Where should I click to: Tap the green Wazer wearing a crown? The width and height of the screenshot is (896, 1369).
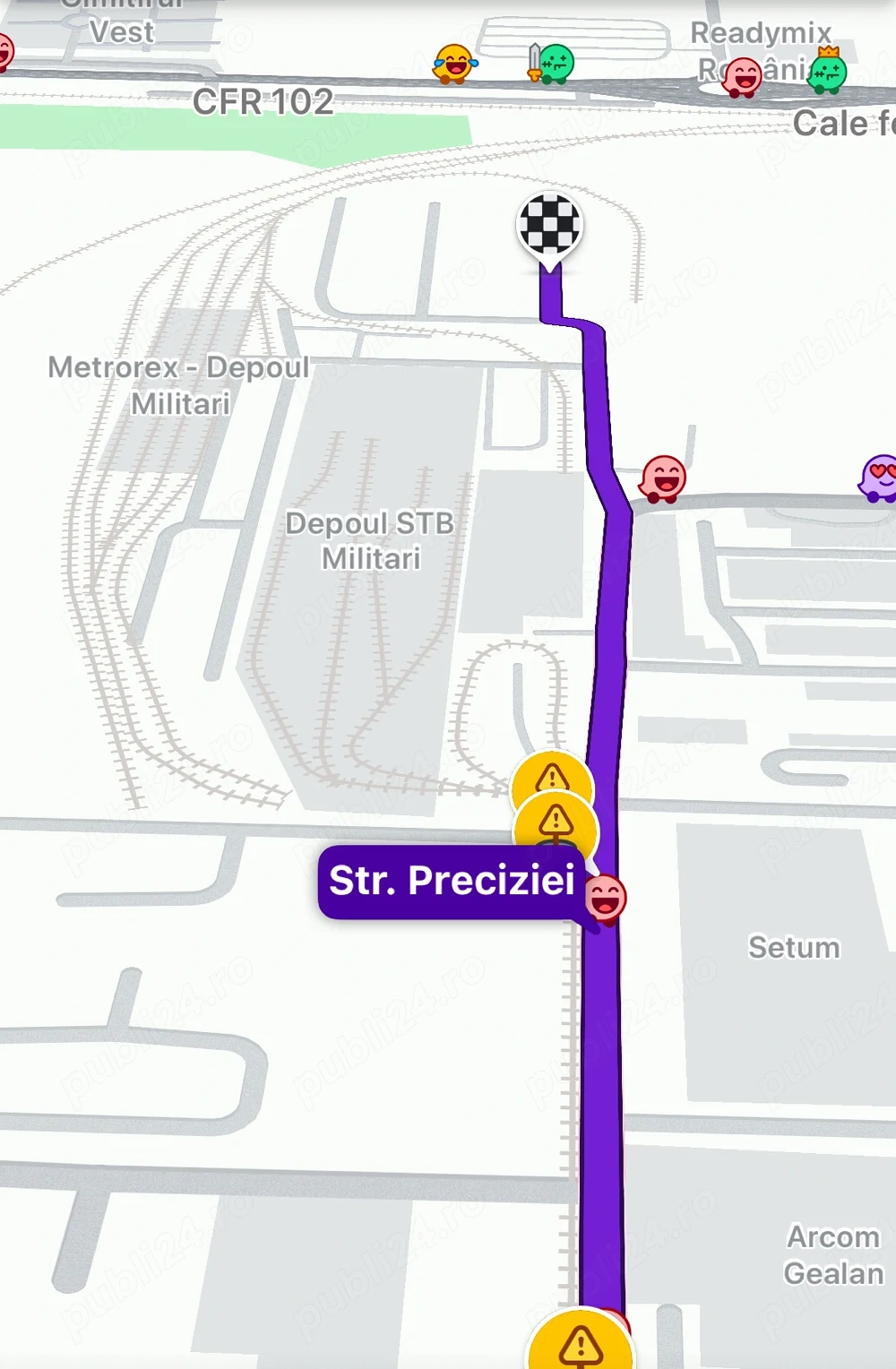pyautogui.click(x=827, y=73)
